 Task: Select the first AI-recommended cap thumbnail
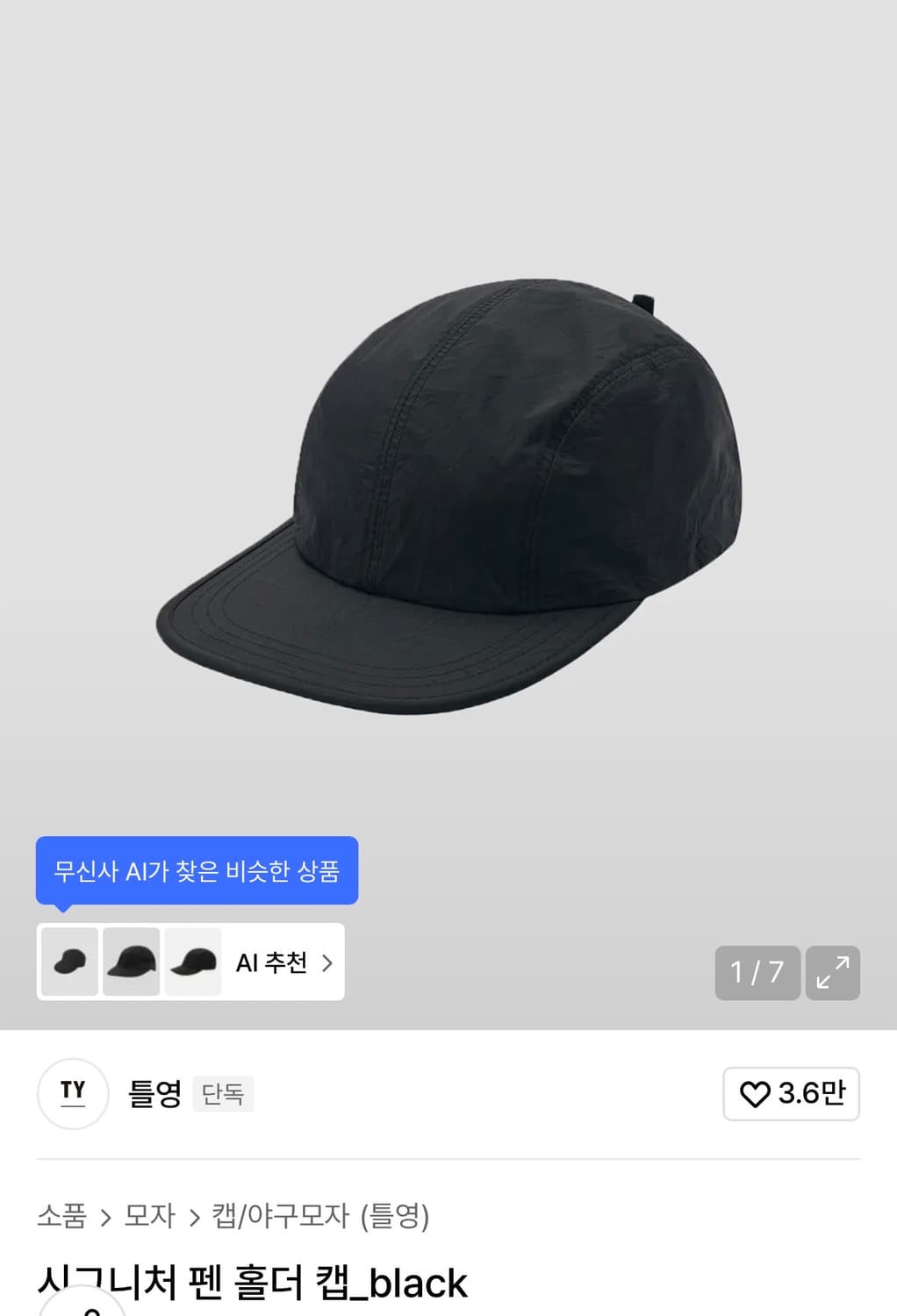(68, 962)
